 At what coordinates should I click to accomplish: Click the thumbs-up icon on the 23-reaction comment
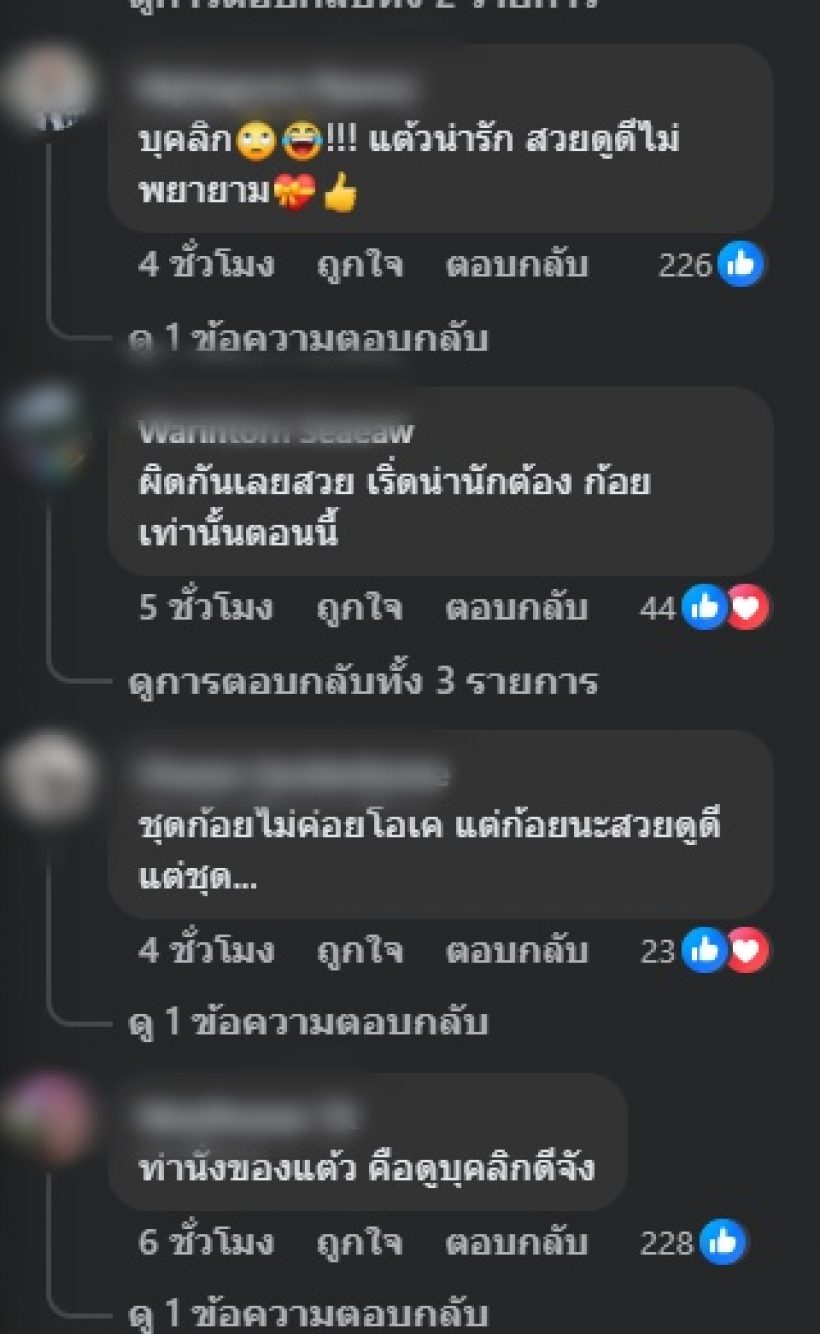pyautogui.click(x=703, y=950)
